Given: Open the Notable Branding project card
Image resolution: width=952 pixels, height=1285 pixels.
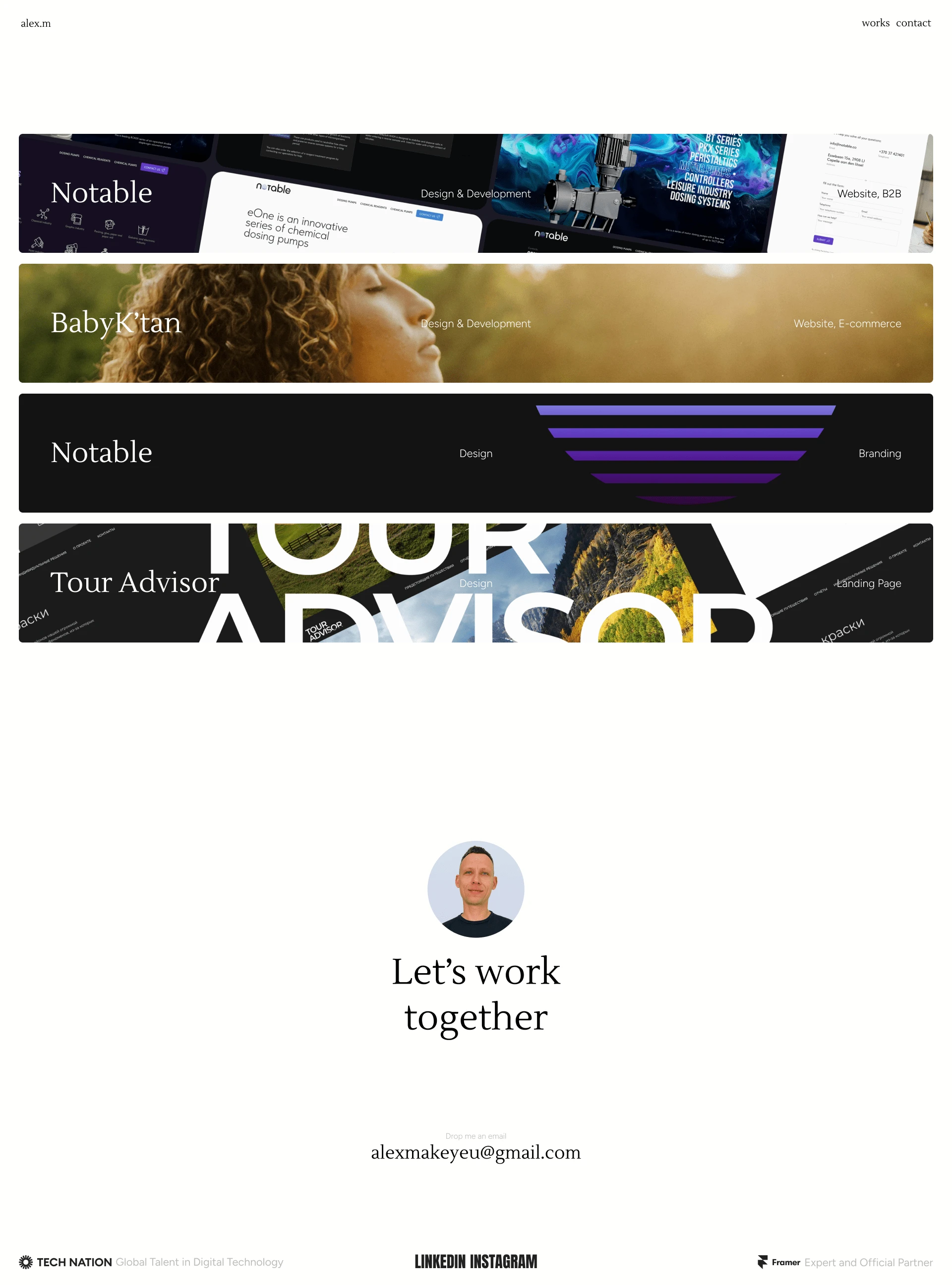Looking at the screenshot, I should (476, 453).
